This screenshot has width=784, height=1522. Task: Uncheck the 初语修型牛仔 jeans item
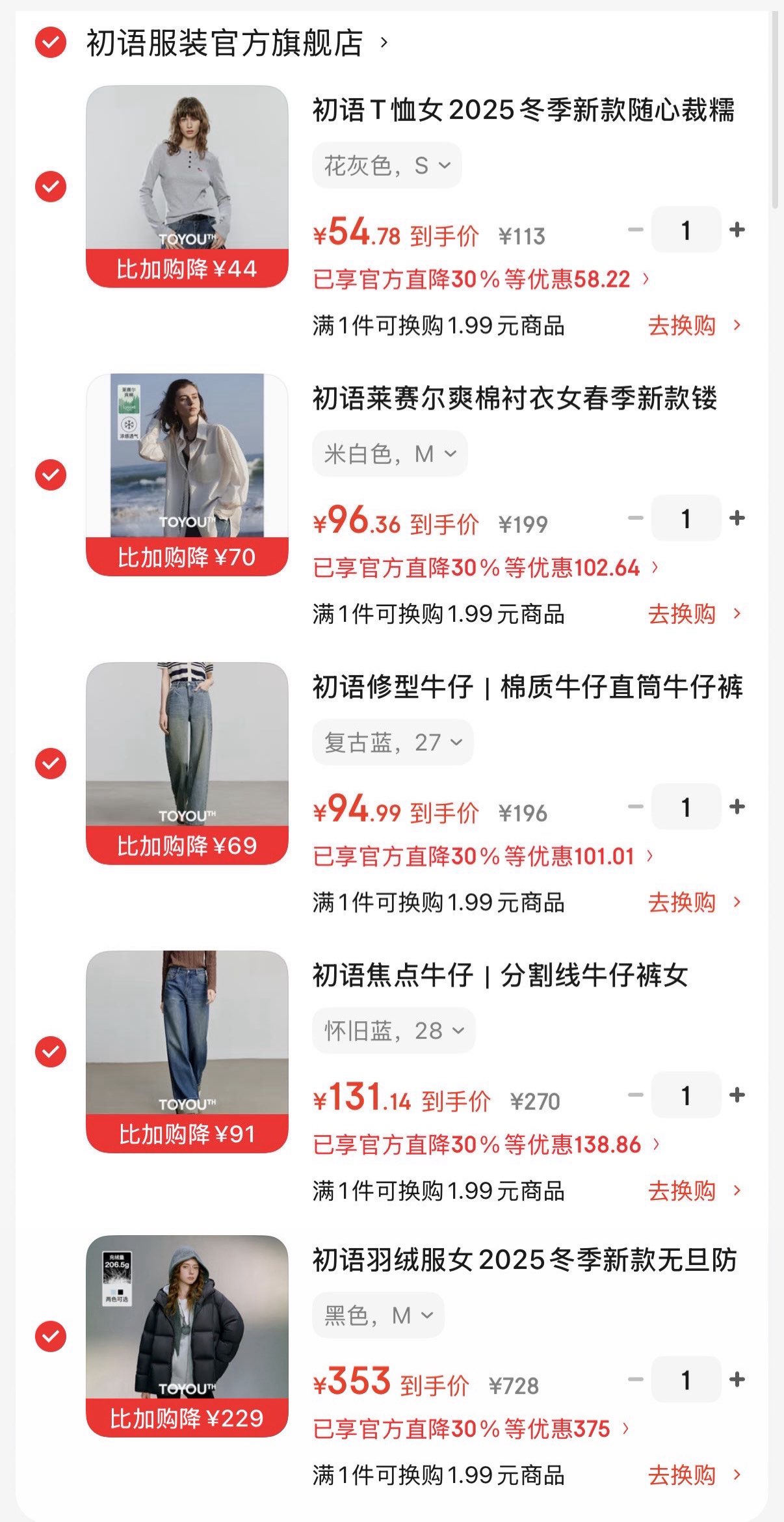[x=50, y=764]
